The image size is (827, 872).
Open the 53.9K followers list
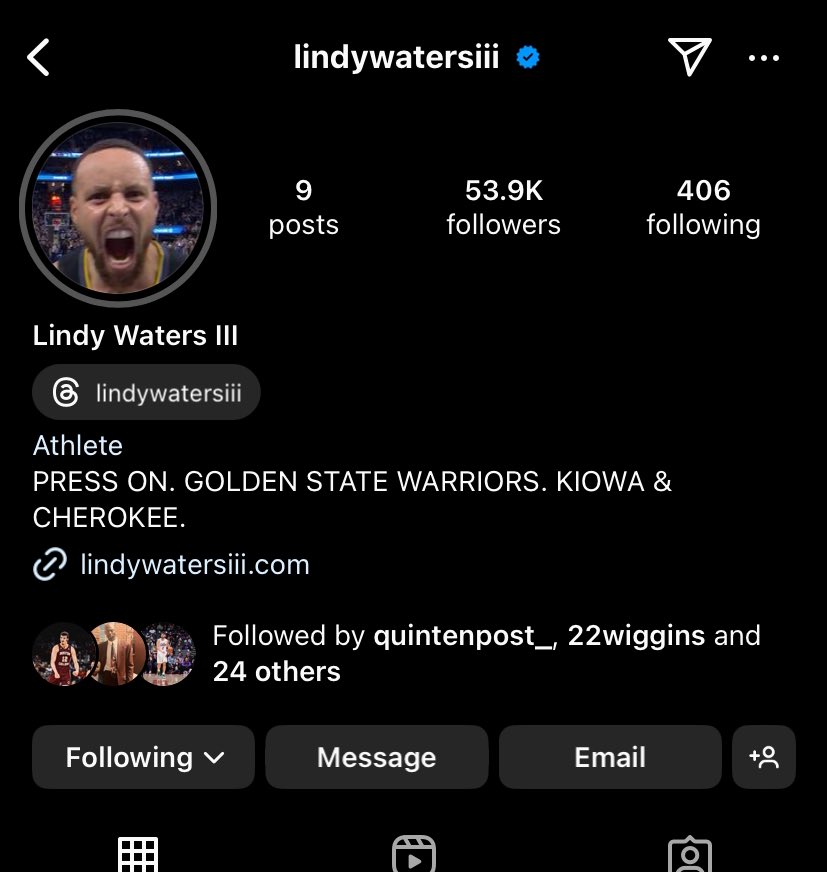point(503,207)
